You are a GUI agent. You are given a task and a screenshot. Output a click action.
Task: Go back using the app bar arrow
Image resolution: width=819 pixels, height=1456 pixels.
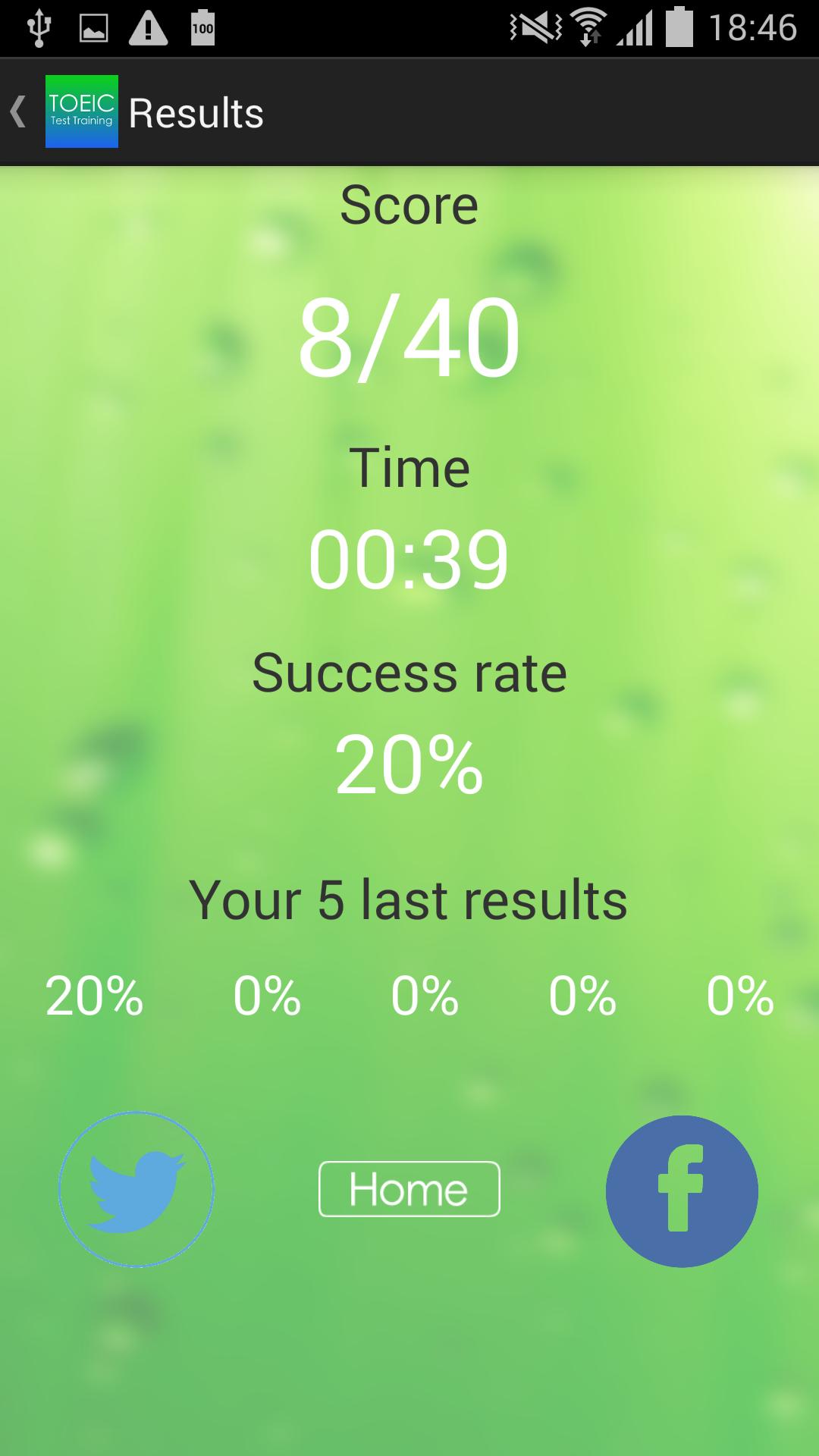(20, 112)
